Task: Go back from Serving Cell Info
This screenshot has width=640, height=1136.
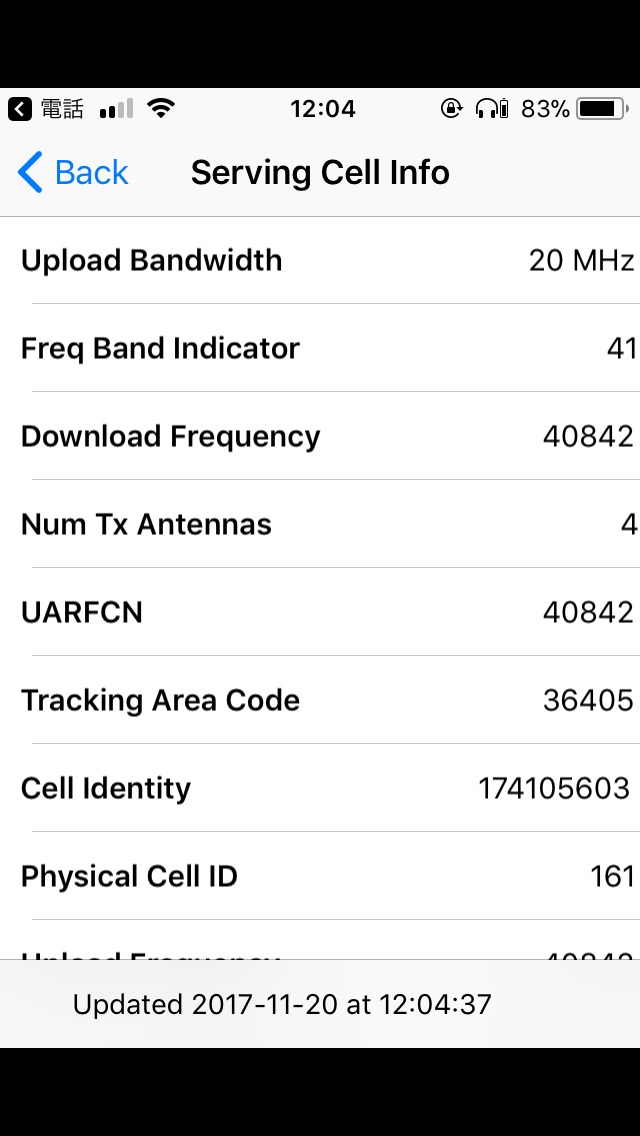Action: coord(73,173)
